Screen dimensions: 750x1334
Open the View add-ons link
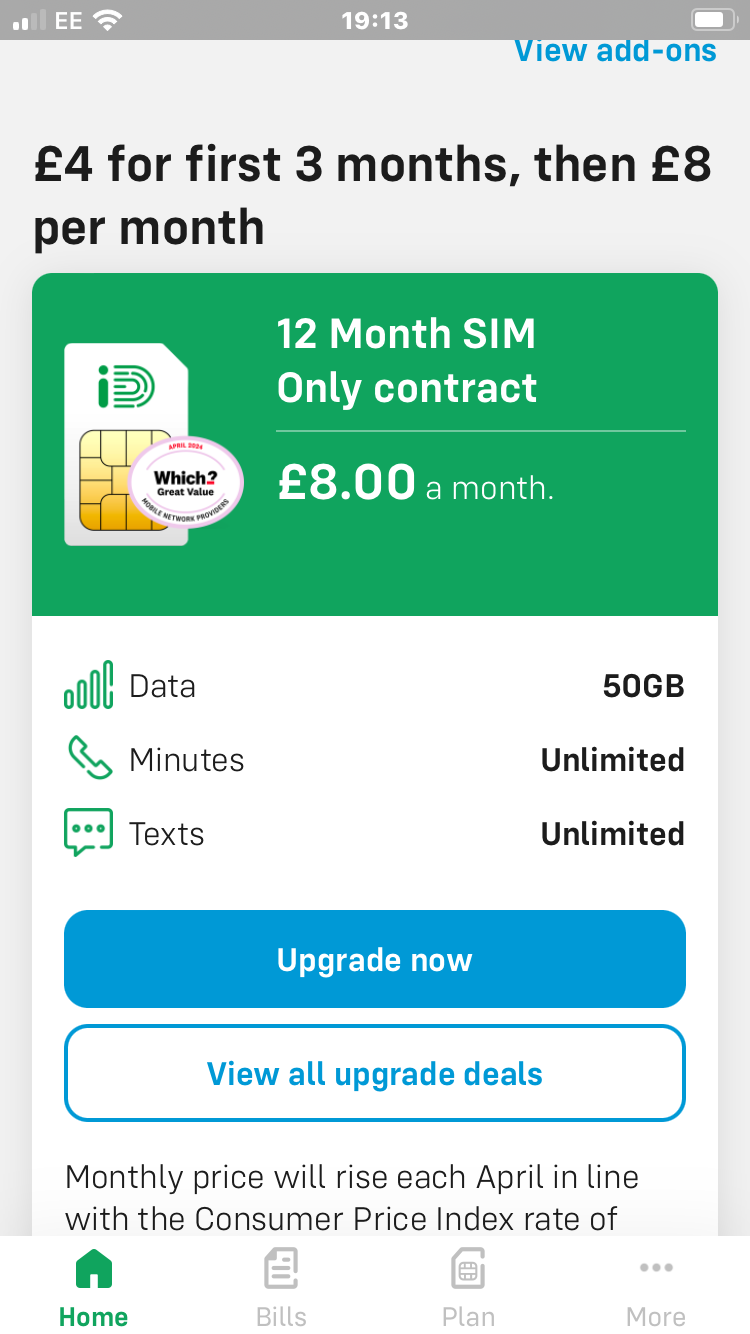point(615,51)
